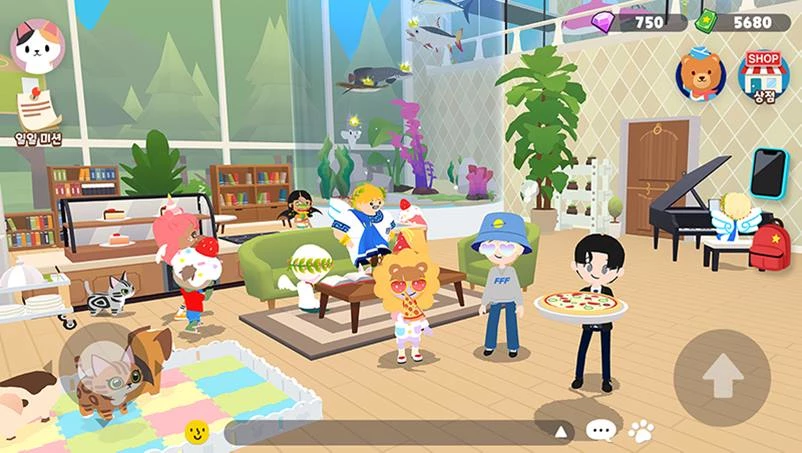This screenshot has width=802, height=453.
Task: Open the speech bubble chat icon
Action: point(600,431)
